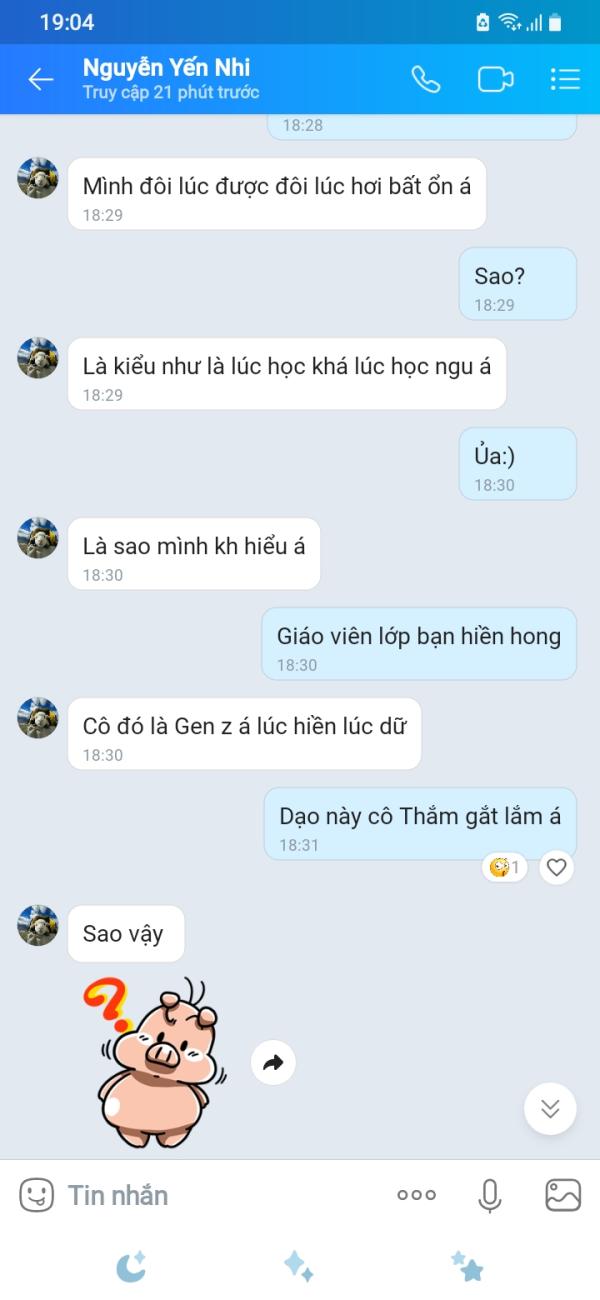This screenshot has height=1300, width=600.
Task: Jump to the latest messages
Action: [x=550, y=1108]
